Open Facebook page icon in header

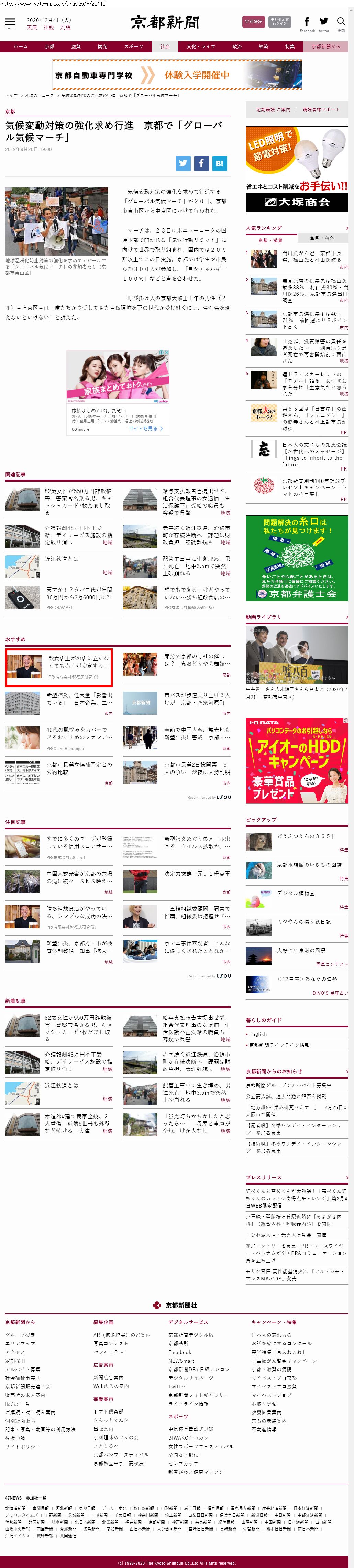(307, 22)
